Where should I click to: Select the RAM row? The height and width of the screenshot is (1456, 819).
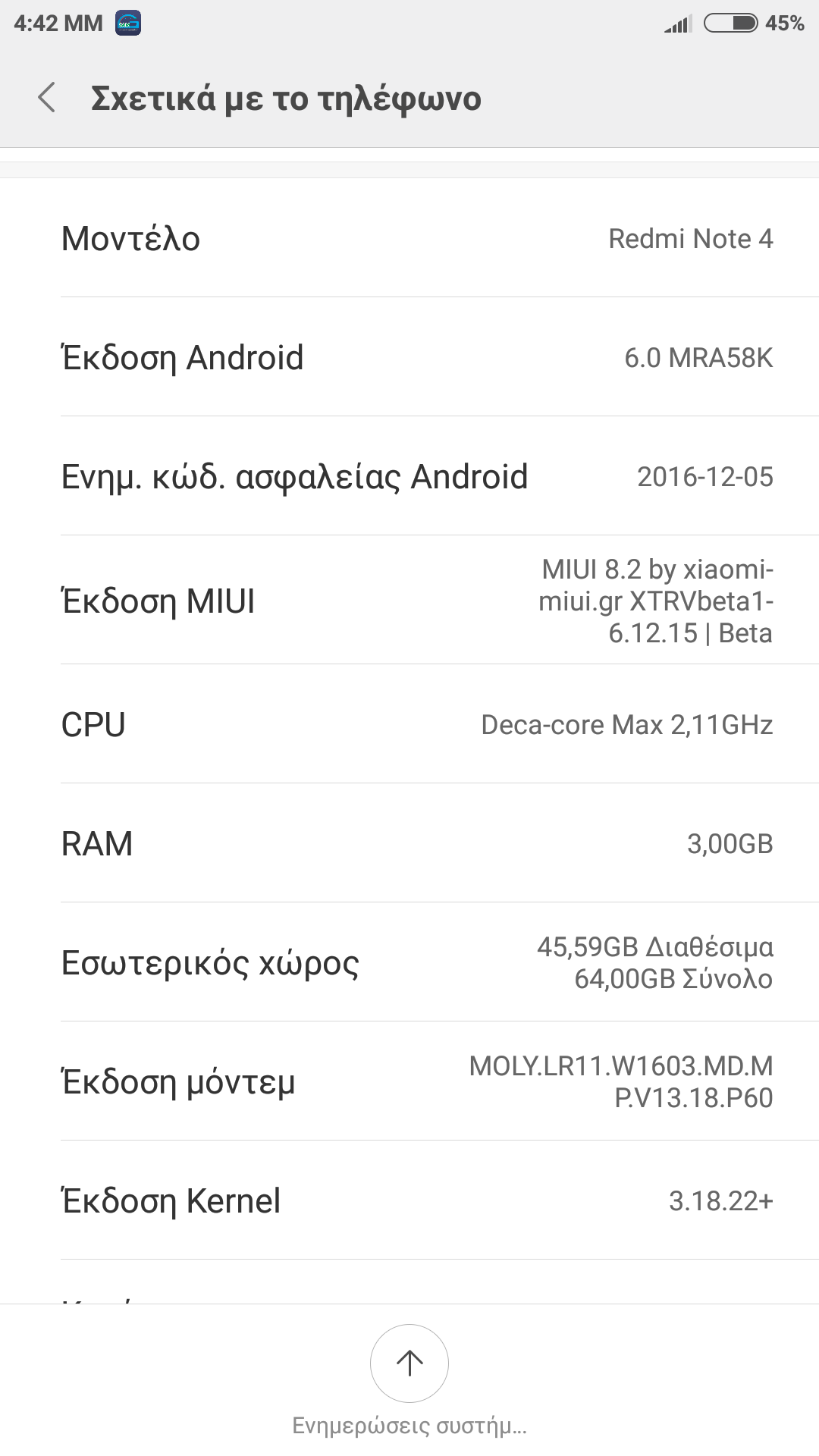click(x=409, y=843)
